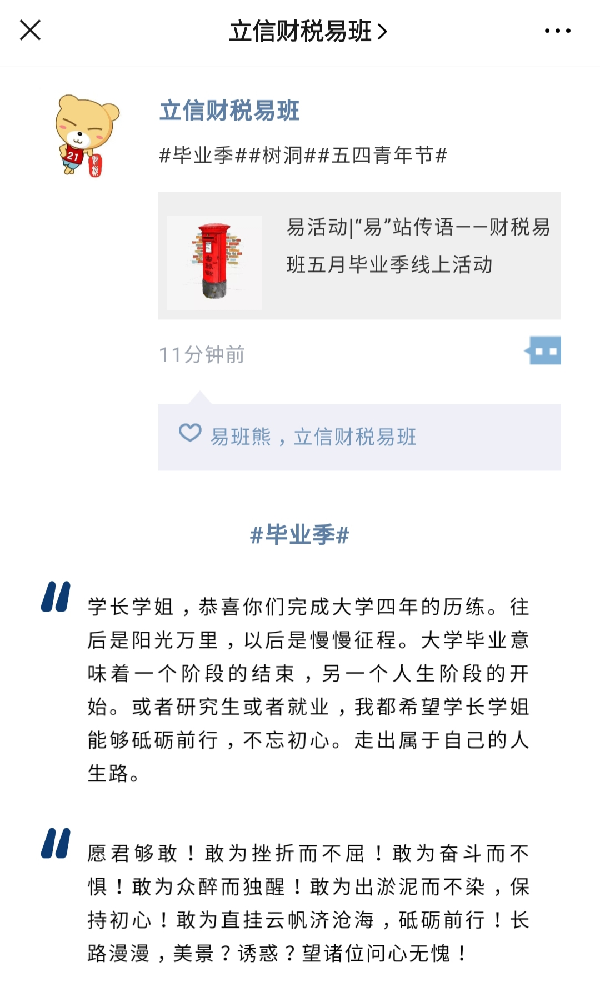
Task: Close the page with the X icon
Action: pos(31,31)
